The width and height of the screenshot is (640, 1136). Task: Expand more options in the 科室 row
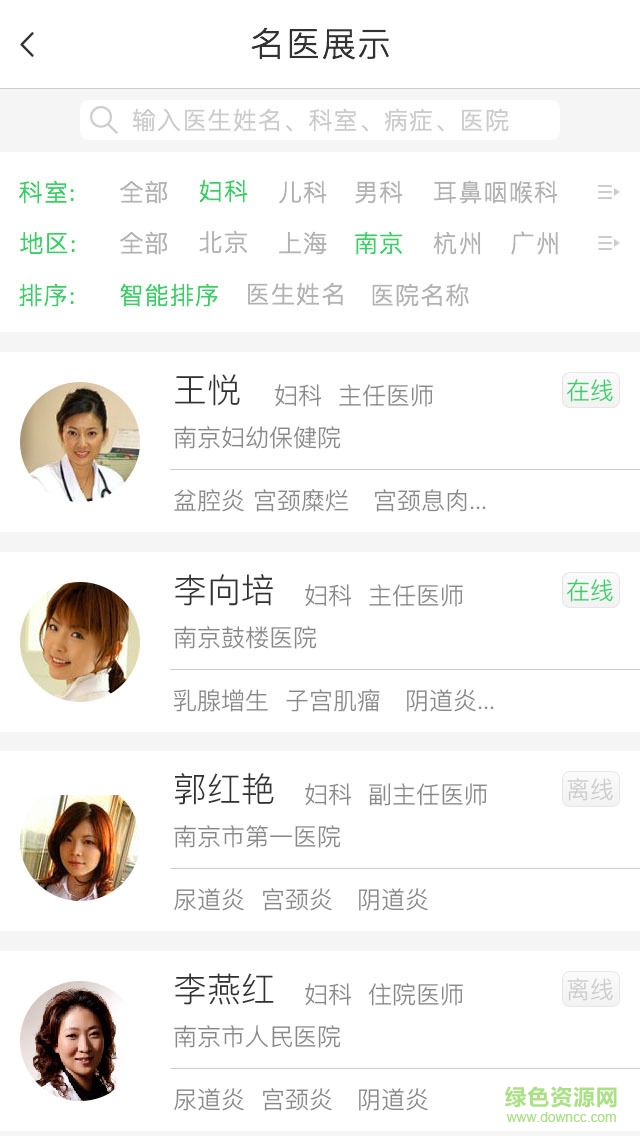click(x=608, y=192)
